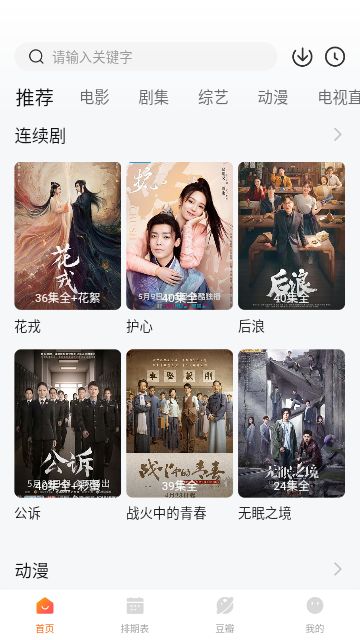Tap the keyword search box
The width and height of the screenshot is (360, 640).
pos(145,57)
